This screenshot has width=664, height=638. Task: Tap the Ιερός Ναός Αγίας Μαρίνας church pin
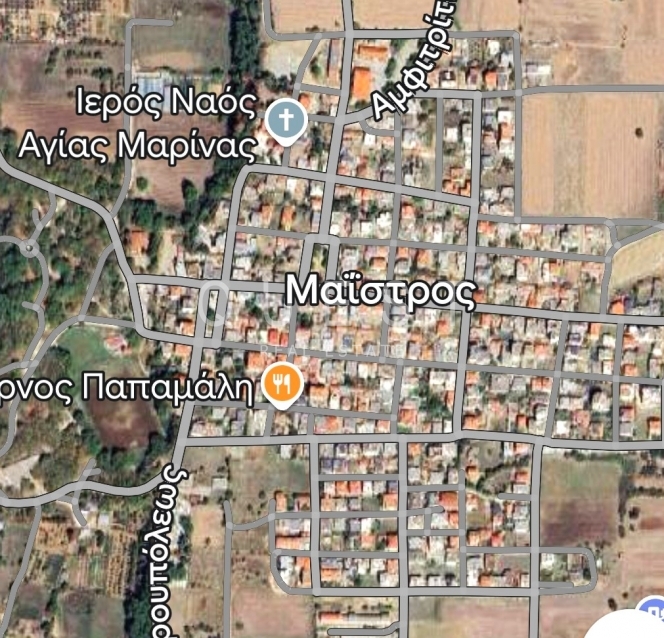click(286, 123)
